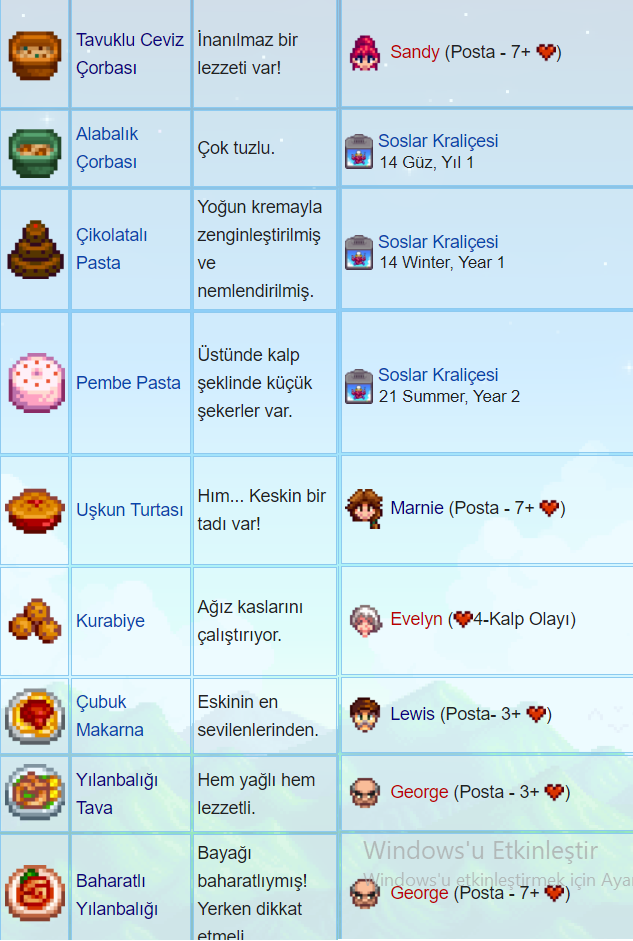Screen dimensions: 633x941
Task: Open the Çubuk Makarna link
Action: [109, 715]
